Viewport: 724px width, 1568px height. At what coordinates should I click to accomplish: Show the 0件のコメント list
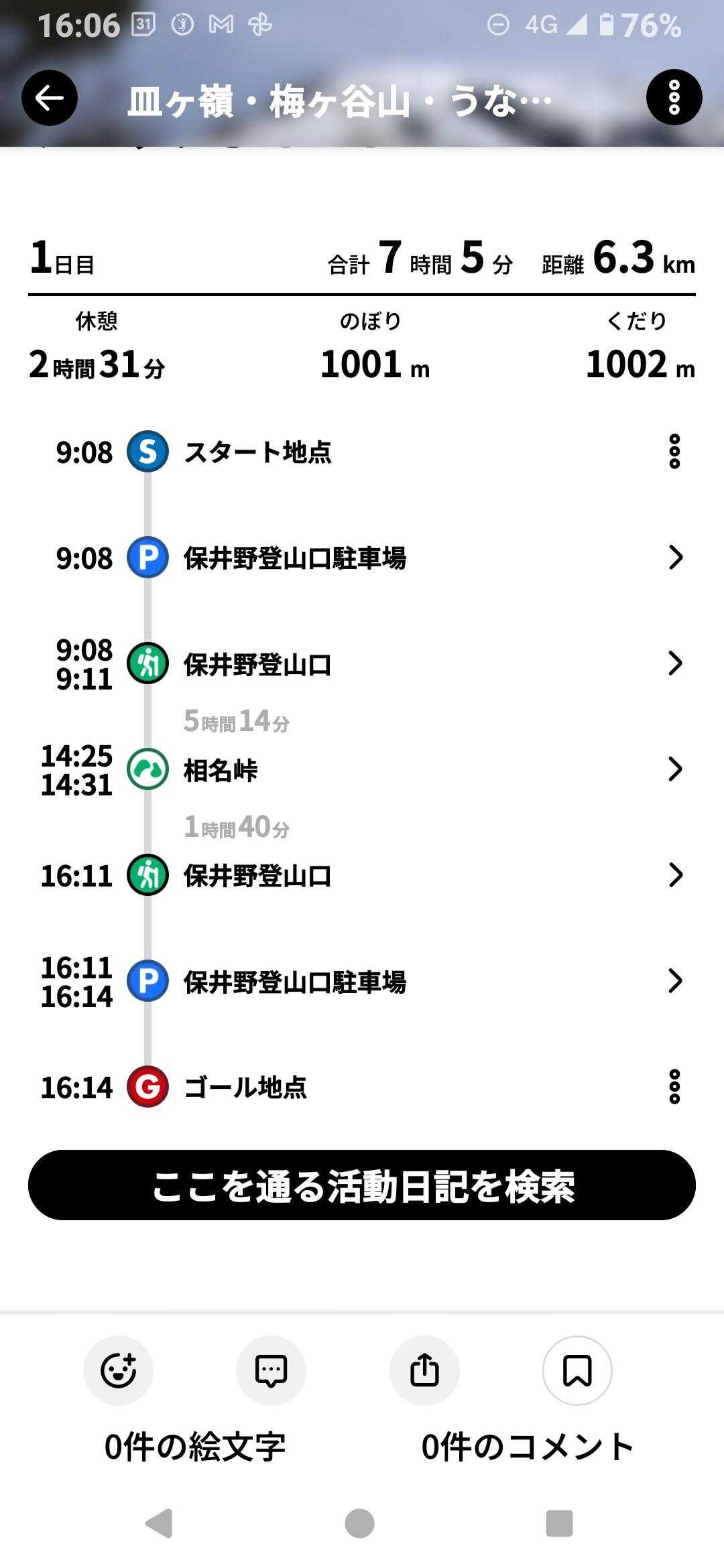[527, 1447]
